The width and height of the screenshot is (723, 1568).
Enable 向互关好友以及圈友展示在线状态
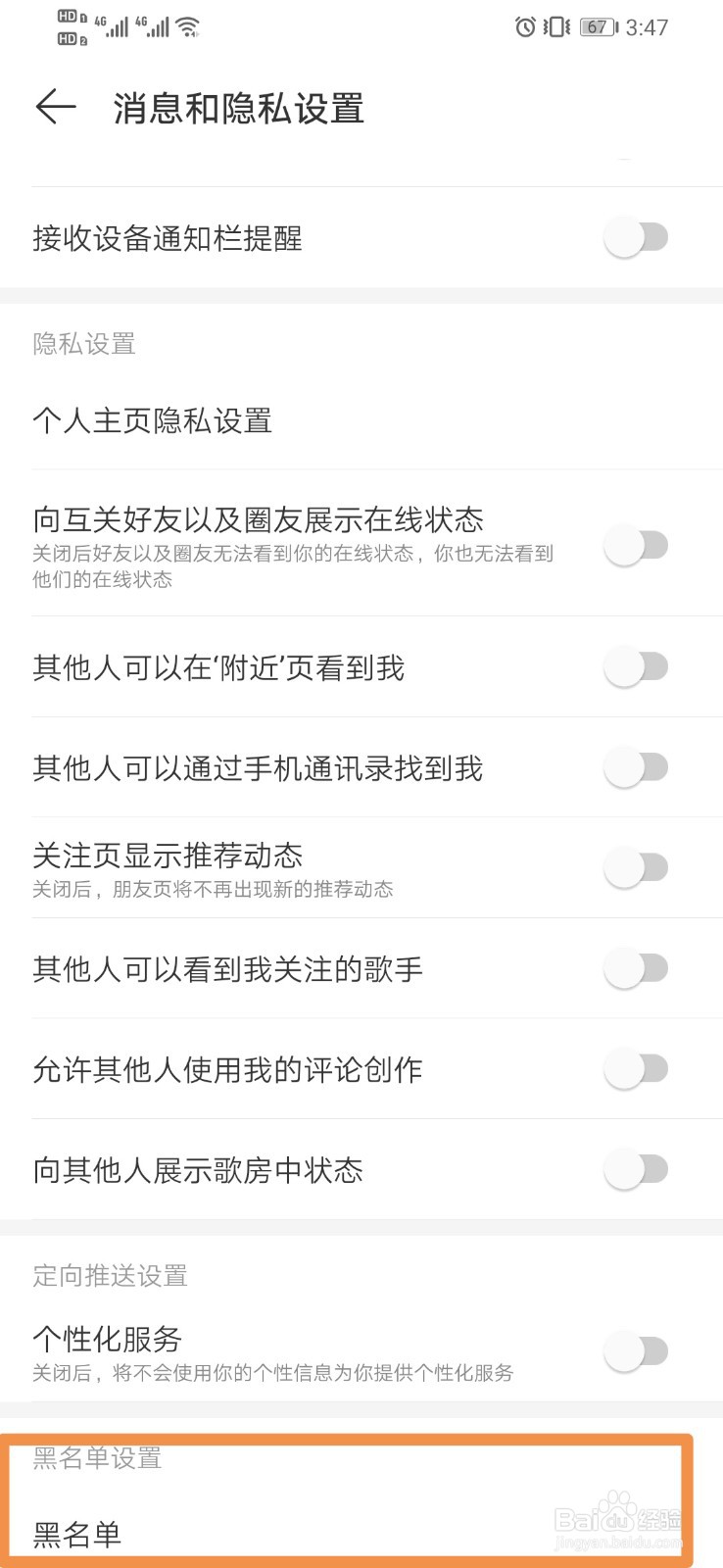point(637,546)
